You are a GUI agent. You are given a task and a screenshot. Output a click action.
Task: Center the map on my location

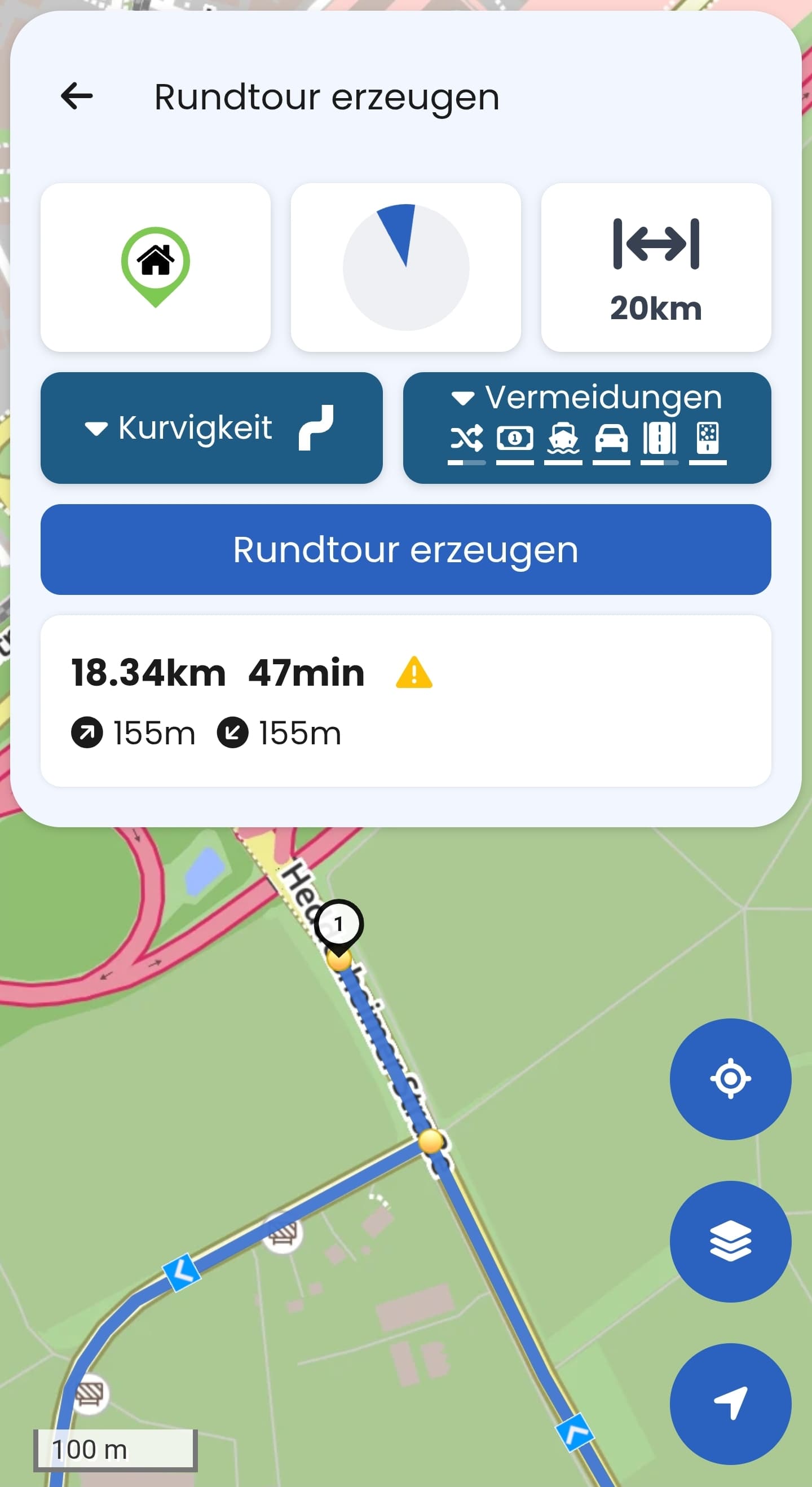pos(730,1079)
